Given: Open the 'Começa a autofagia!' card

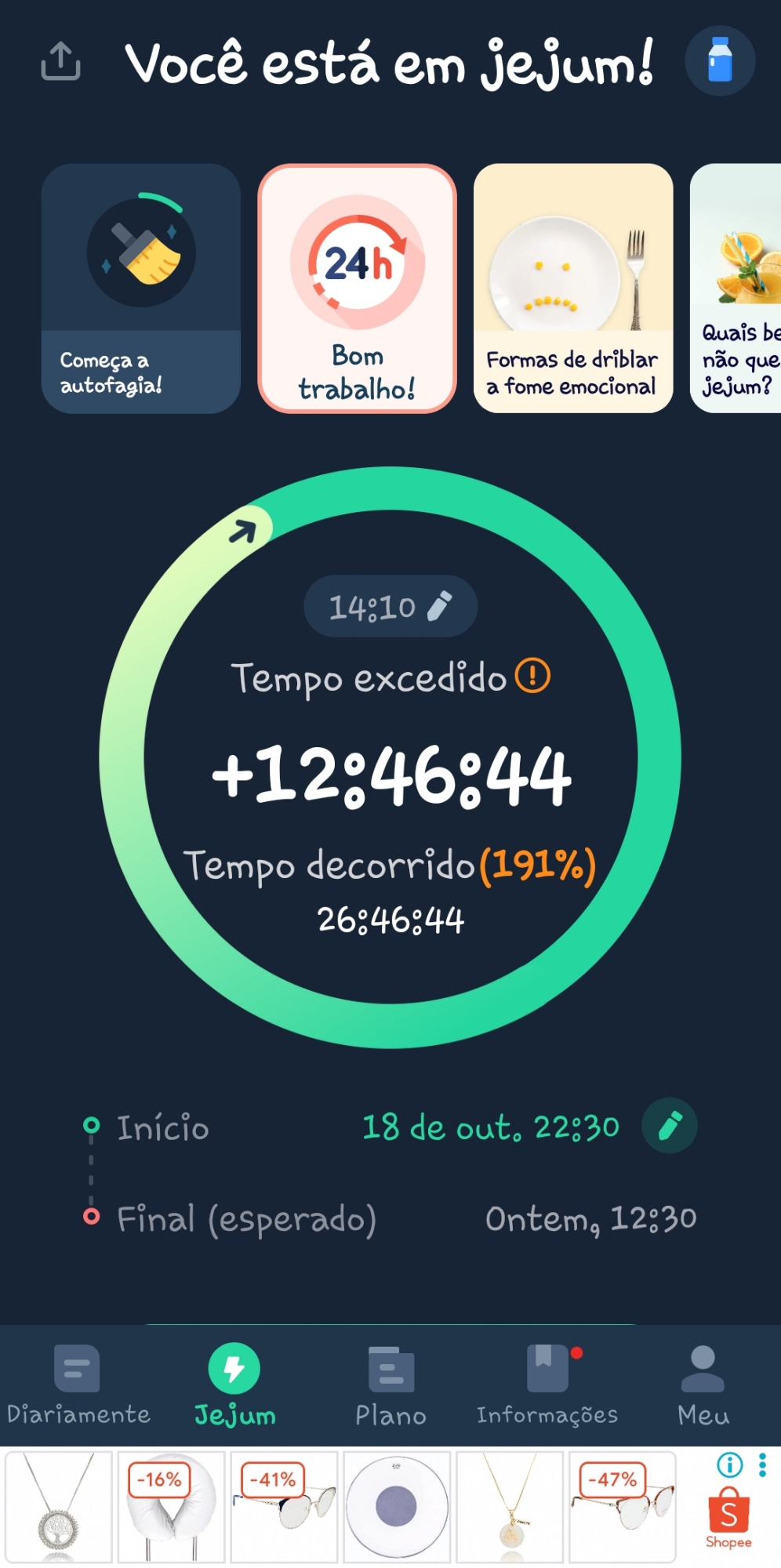Looking at the screenshot, I should (140, 288).
